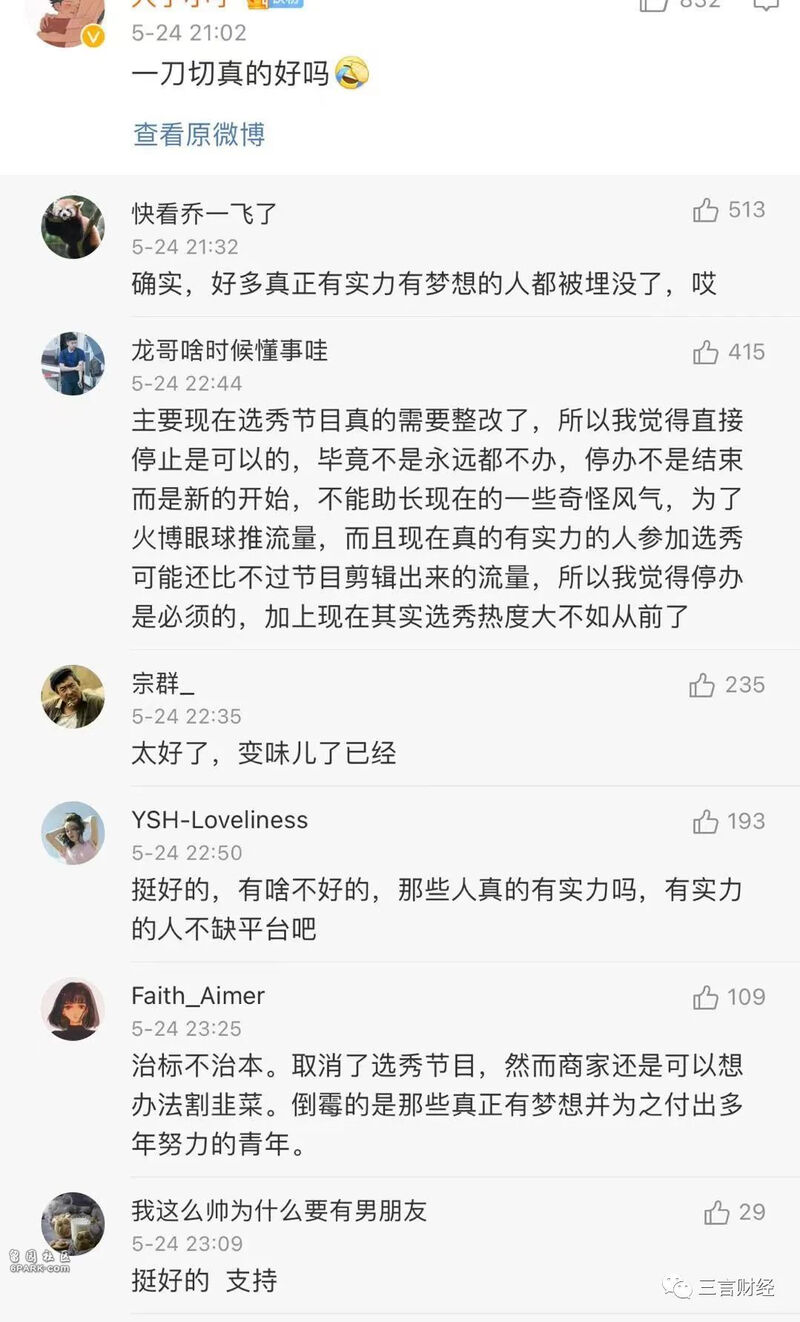Like the comment from 宗群_

702,685
